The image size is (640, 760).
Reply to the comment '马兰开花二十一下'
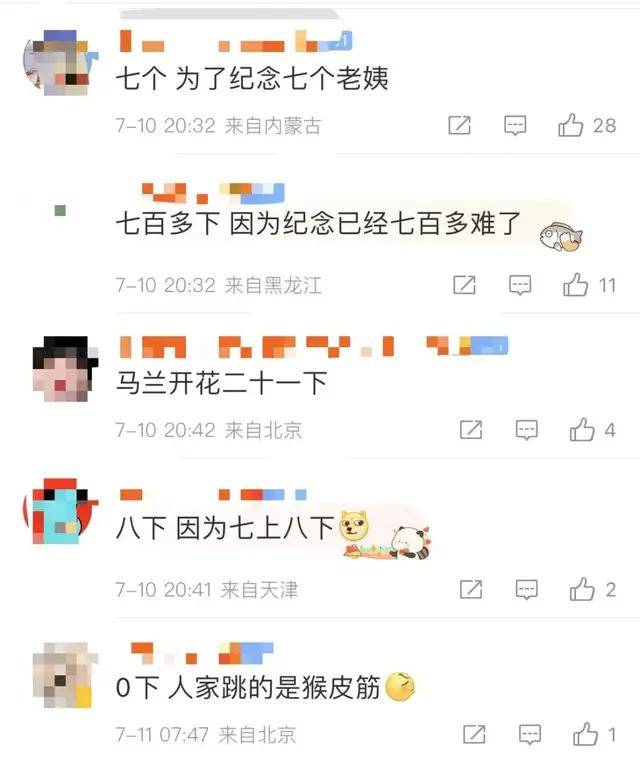click(527, 430)
